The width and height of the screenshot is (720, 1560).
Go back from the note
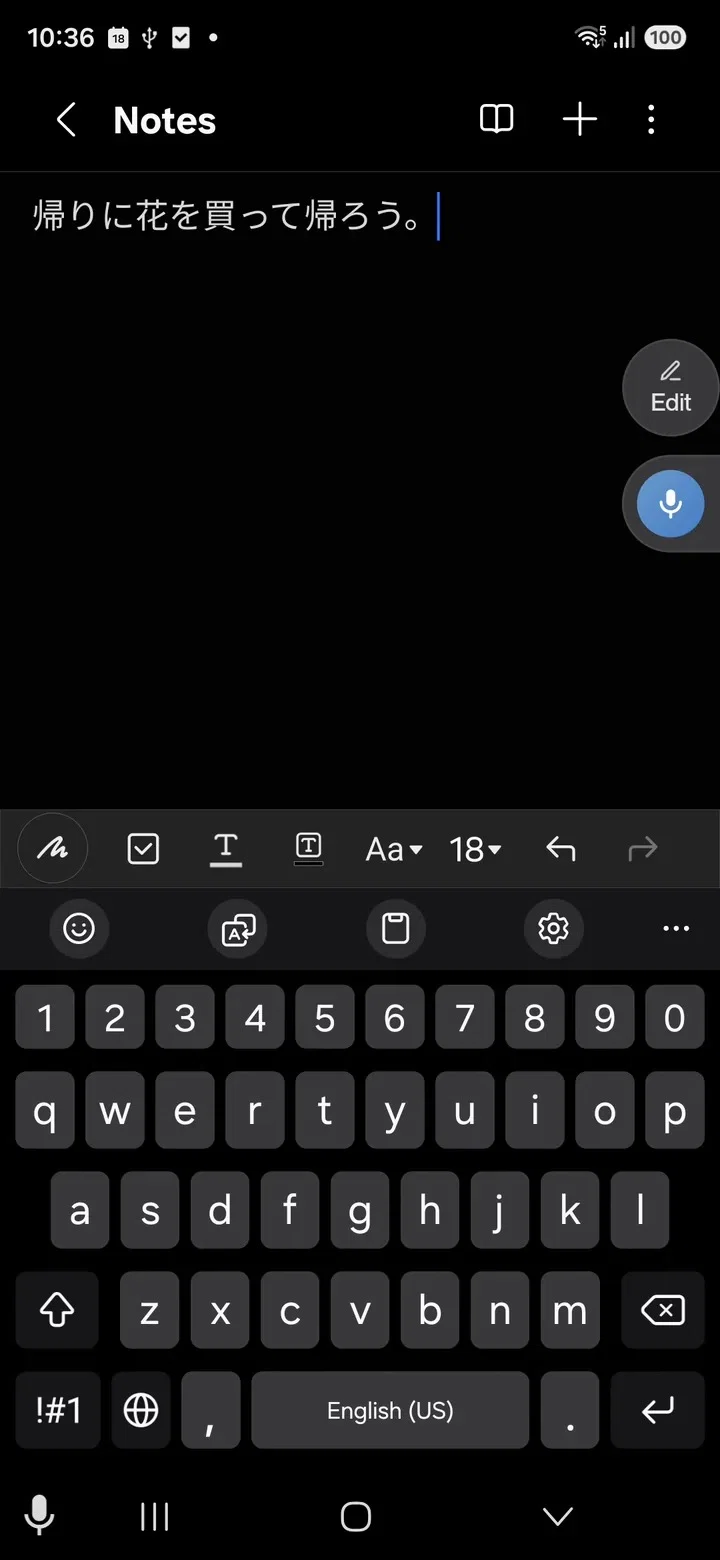coord(66,121)
